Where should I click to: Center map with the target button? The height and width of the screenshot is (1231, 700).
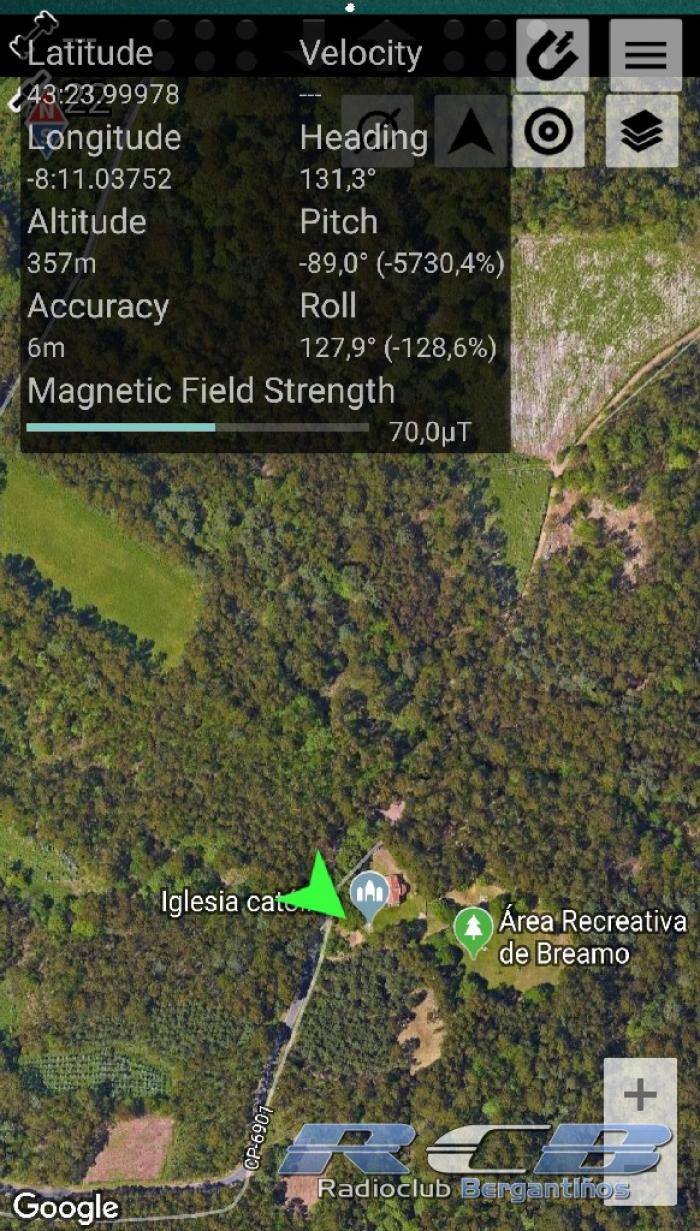click(549, 131)
